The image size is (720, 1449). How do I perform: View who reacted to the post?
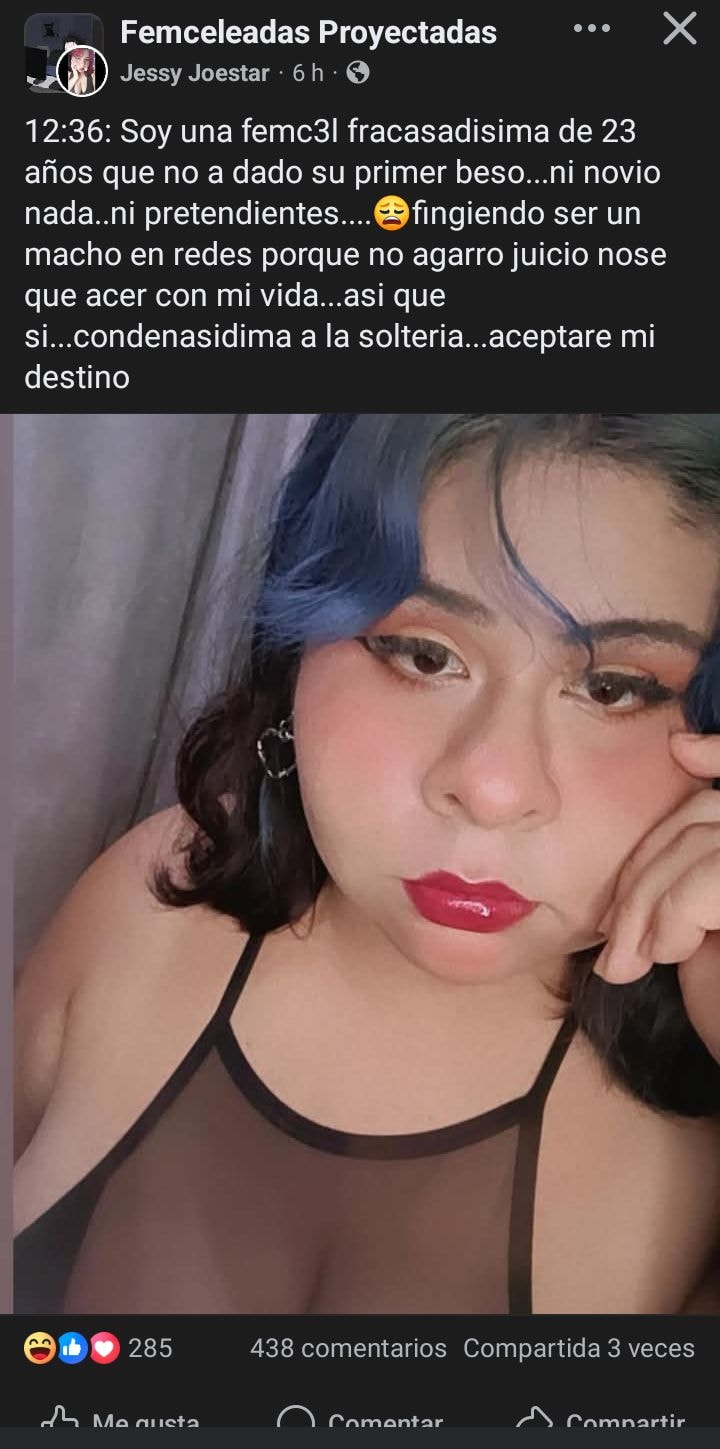[98, 1348]
